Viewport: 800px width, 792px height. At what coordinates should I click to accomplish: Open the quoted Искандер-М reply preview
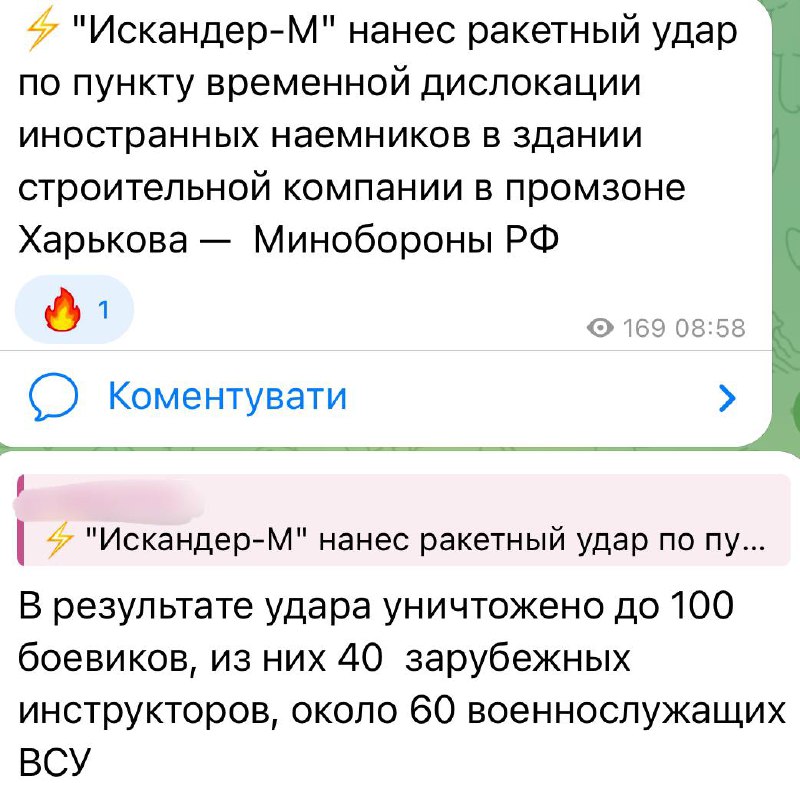pyautogui.click(x=400, y=521)
